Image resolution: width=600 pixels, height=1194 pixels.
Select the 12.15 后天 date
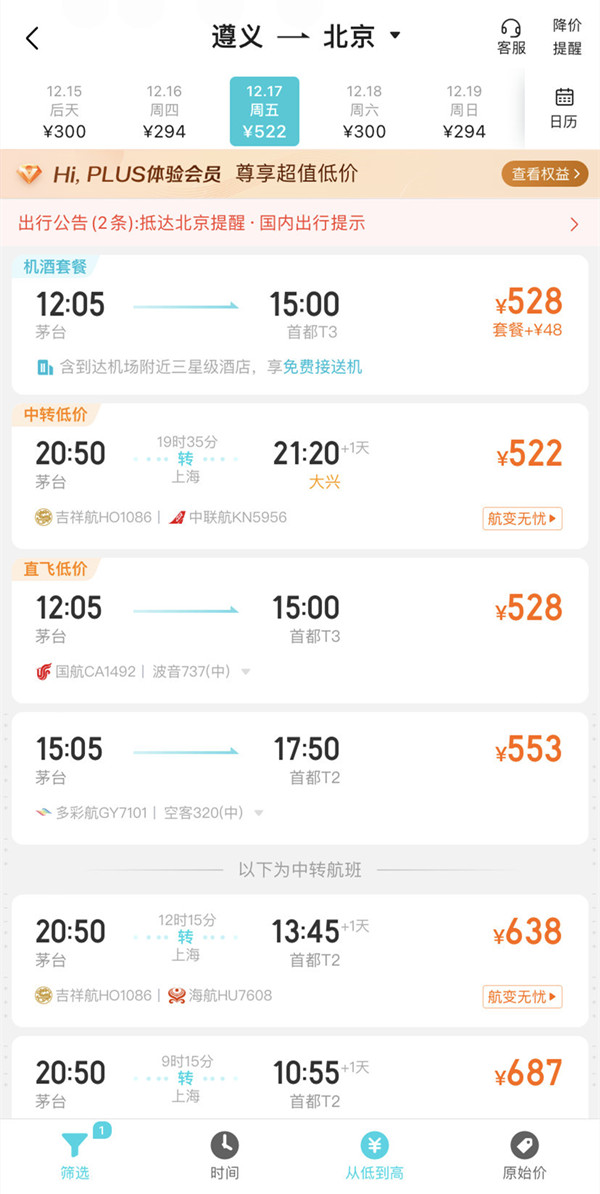pyautogui.click(x=65, y=111)
